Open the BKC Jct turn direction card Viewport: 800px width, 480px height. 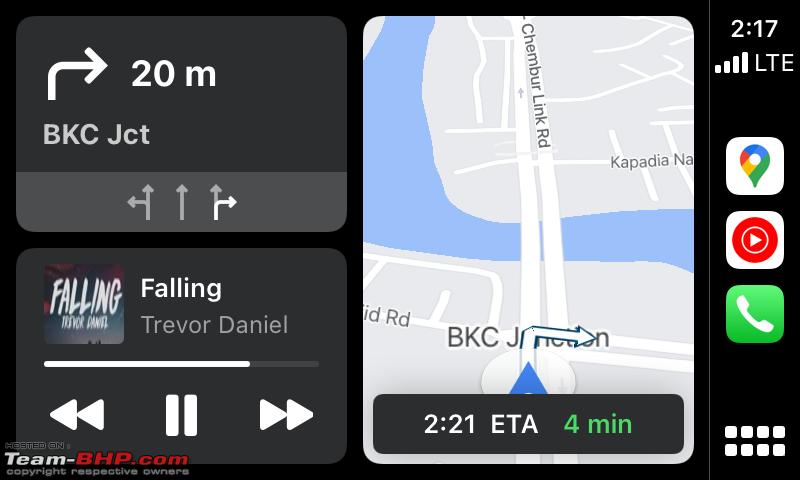point(181,105)
